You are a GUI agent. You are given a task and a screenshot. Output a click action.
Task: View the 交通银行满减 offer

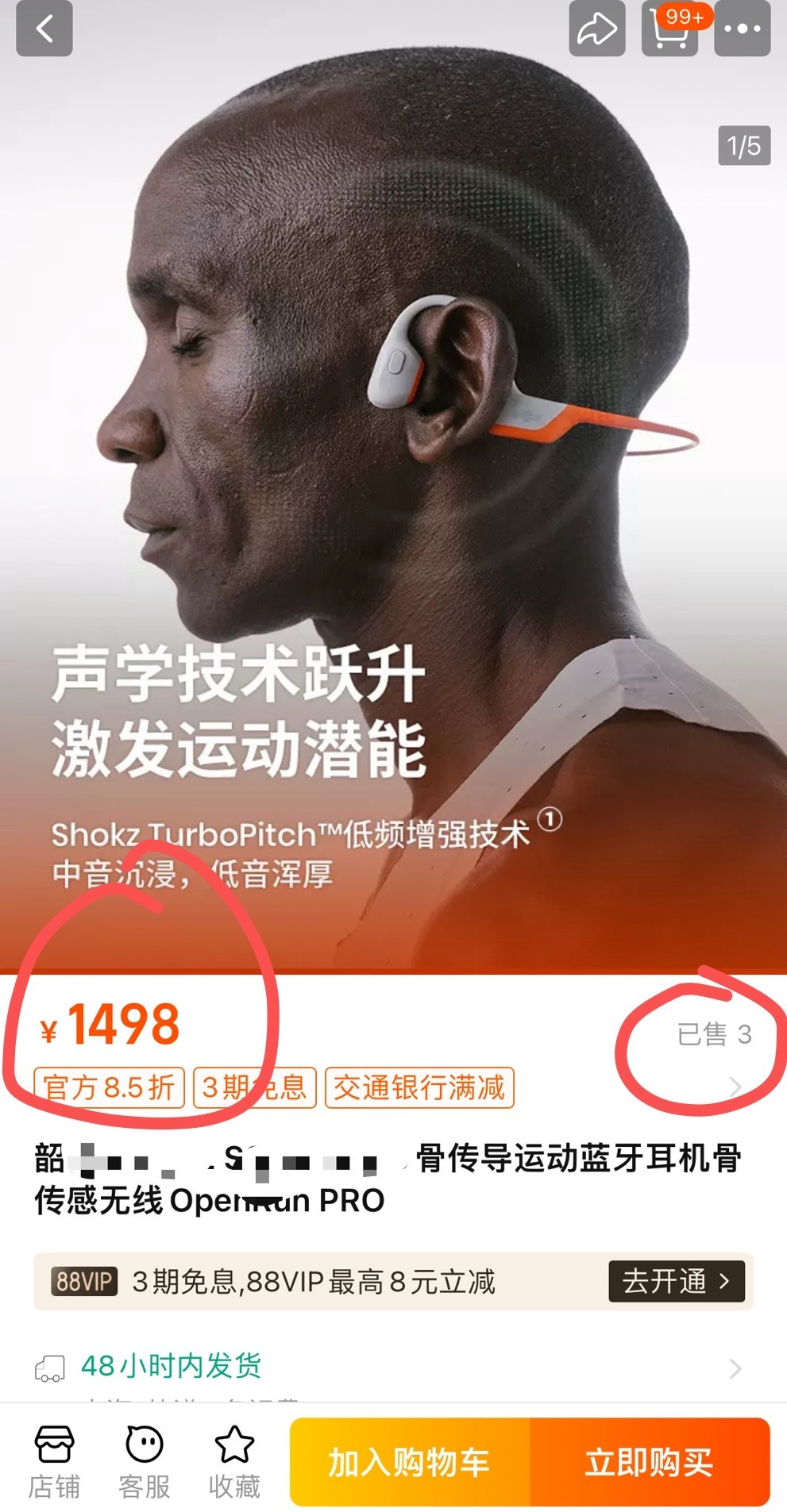(419, 1087)
